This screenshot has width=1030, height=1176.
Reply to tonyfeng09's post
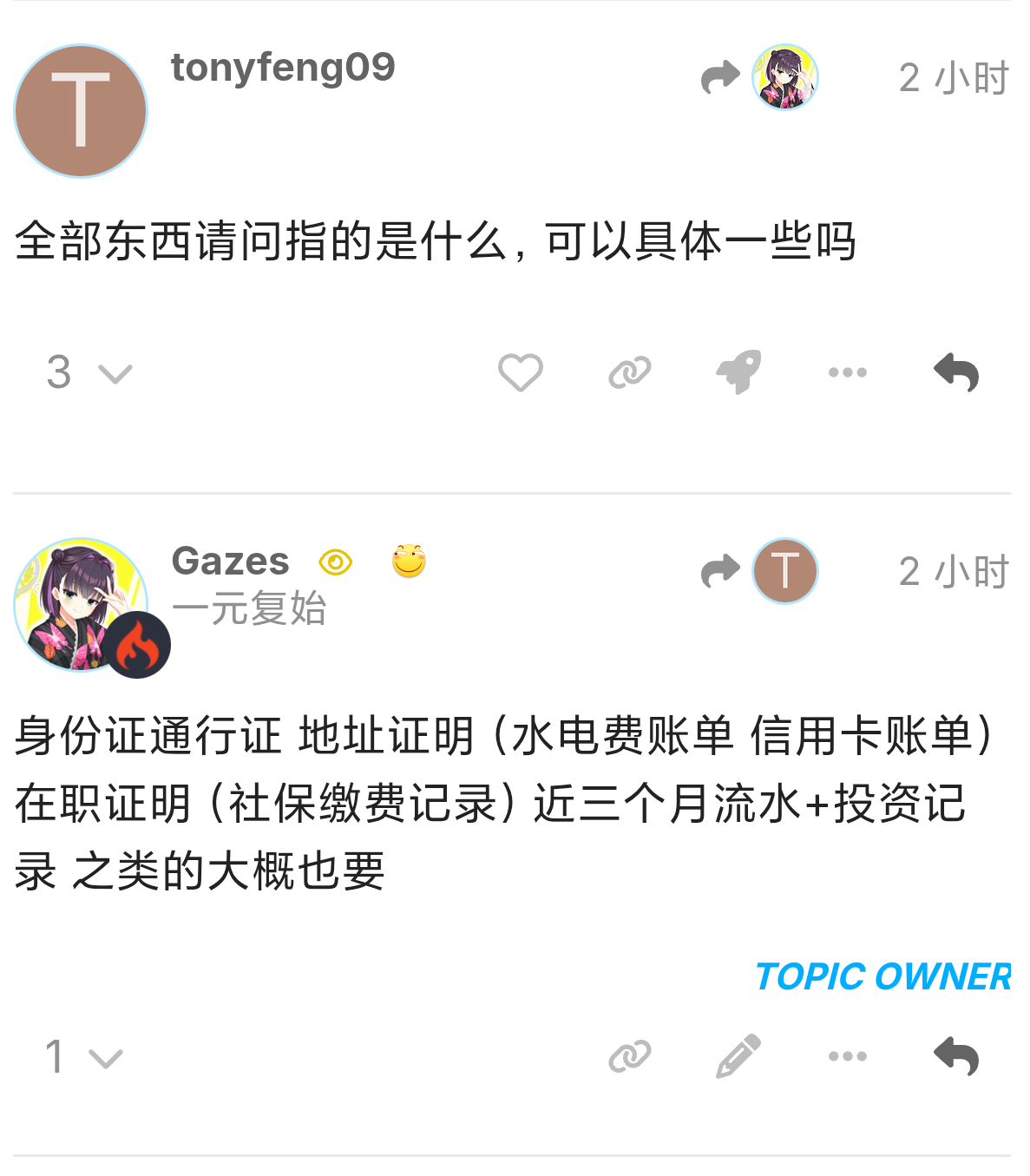pyautogui.click(x=956, y=372)
